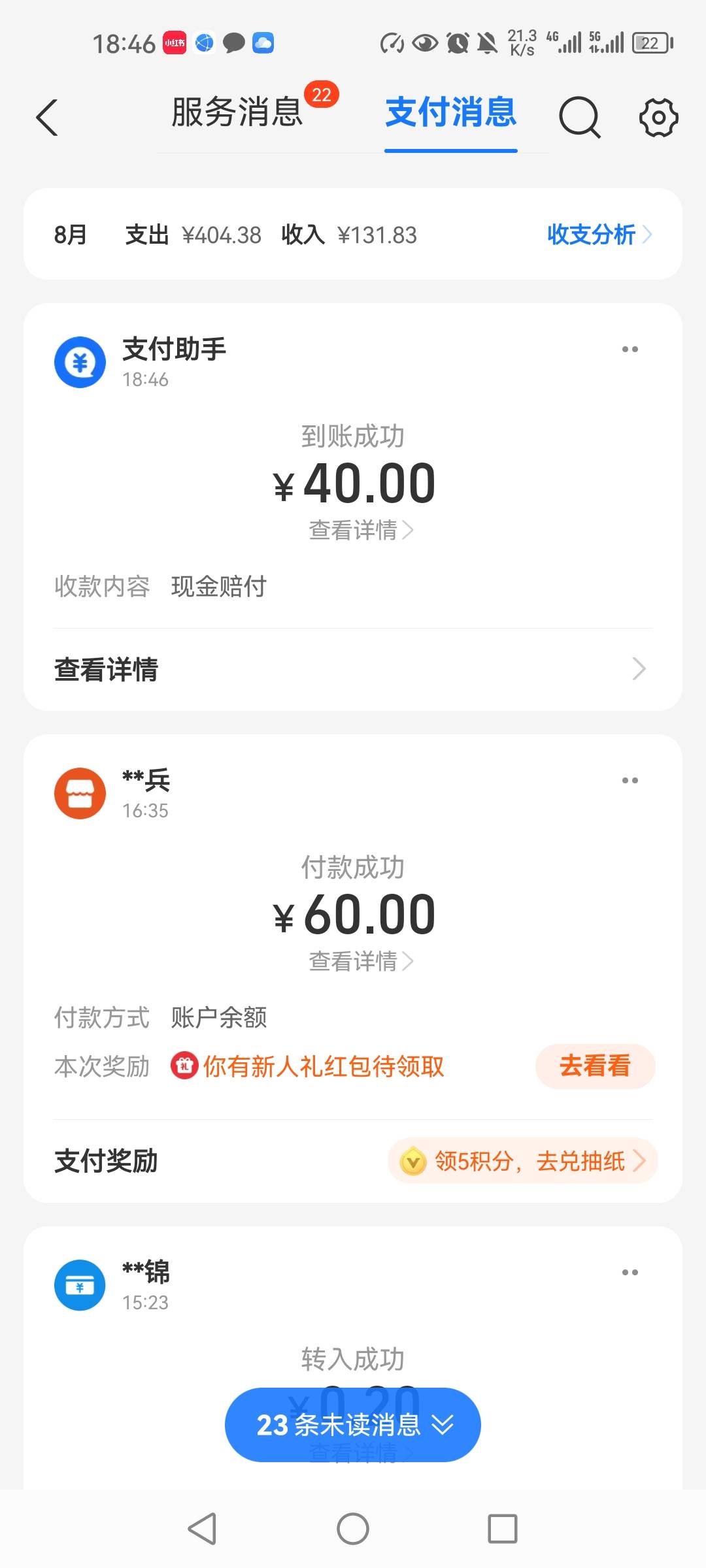Viewport: 706px width, 1568px height.
Task: Tap 查看详情 under the ¥60.00 payment
Action: pos(361,961)
